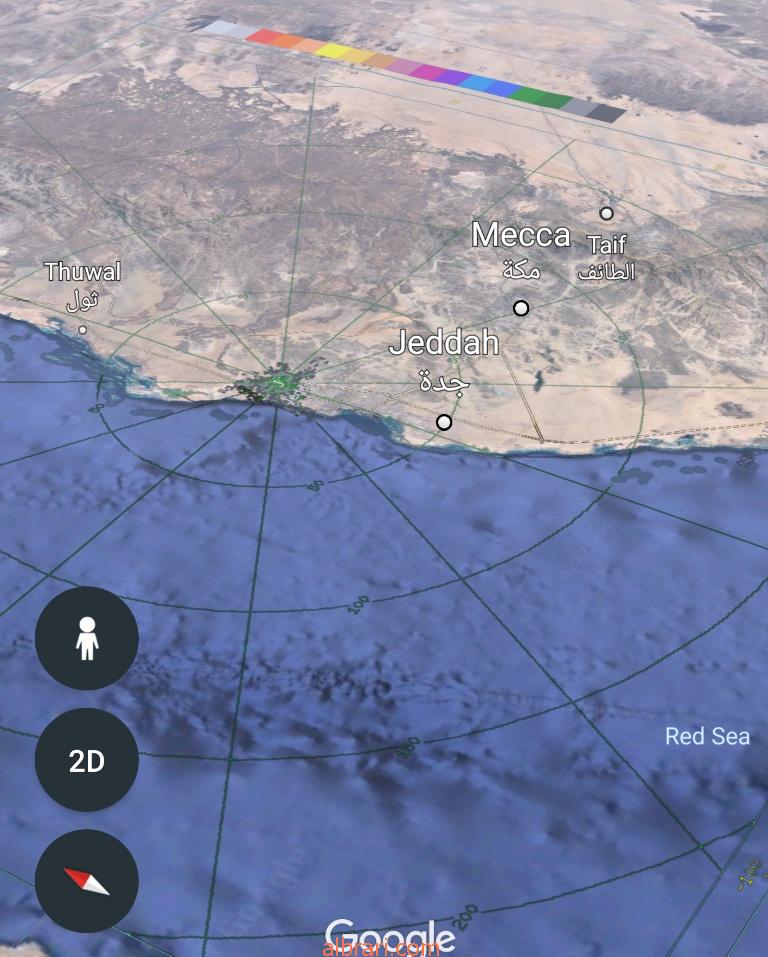
Task: Select the Mecca place marker
Action: coord(521,308)
